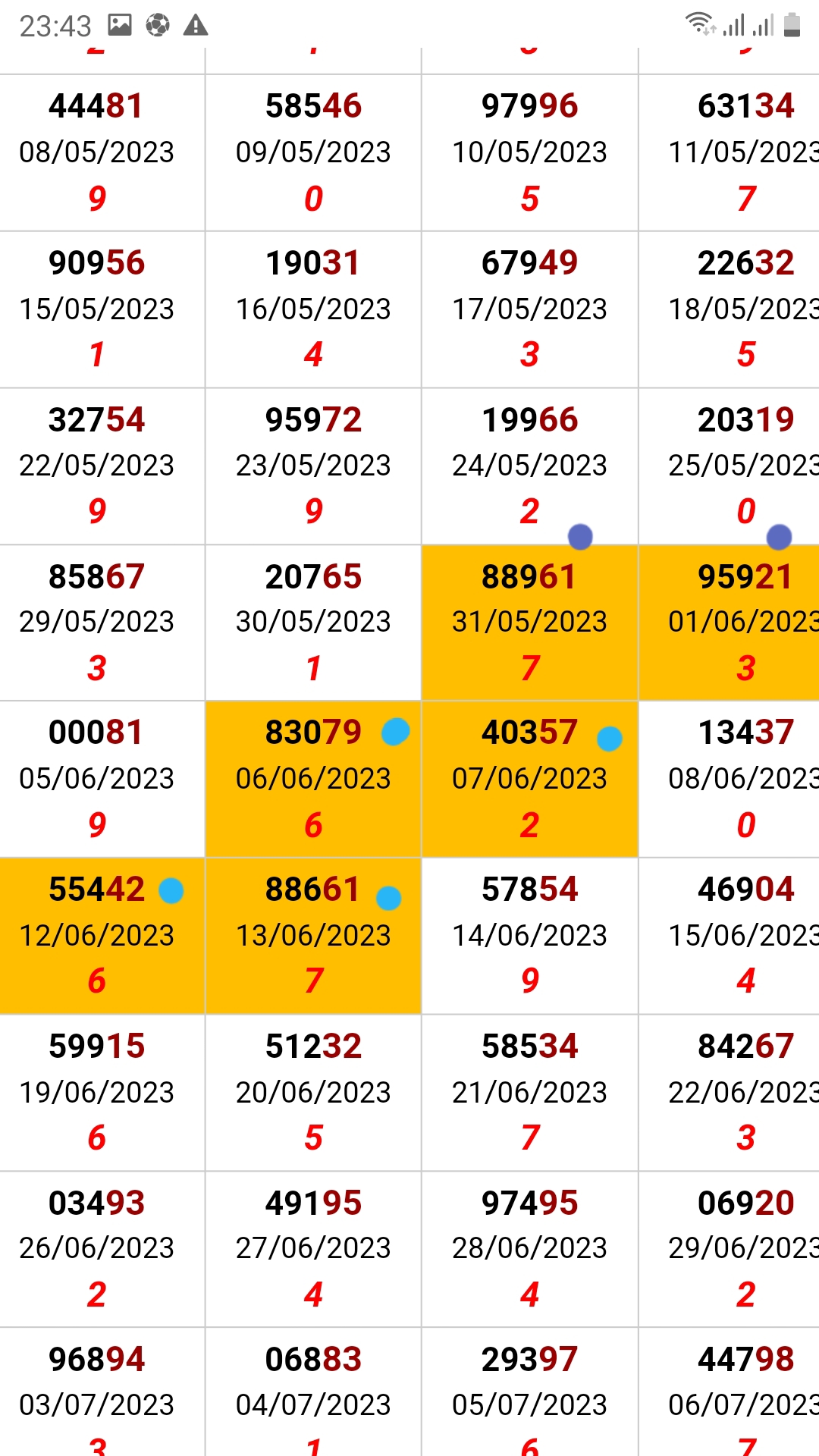Select the 97495 cell dated 28/06/2023

(x=529, y=1249)
